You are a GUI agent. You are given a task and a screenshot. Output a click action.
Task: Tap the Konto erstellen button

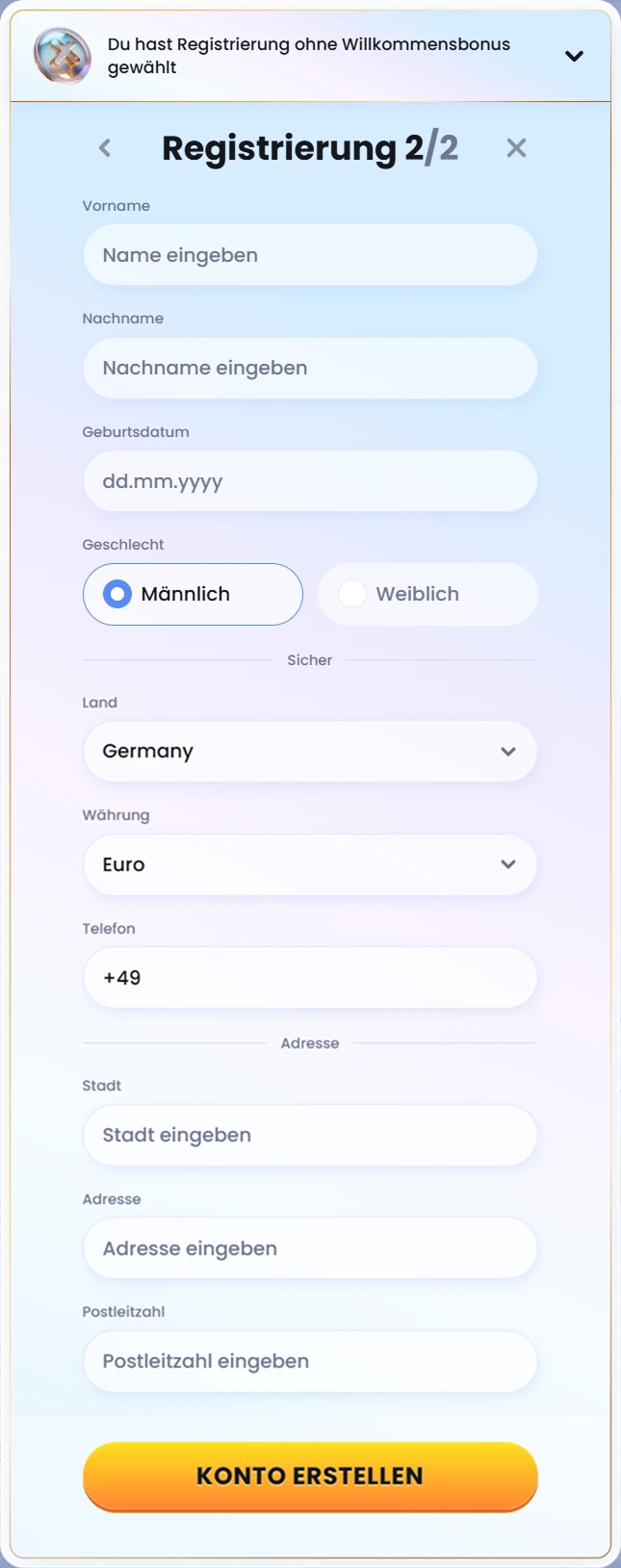click(310, 1476)
